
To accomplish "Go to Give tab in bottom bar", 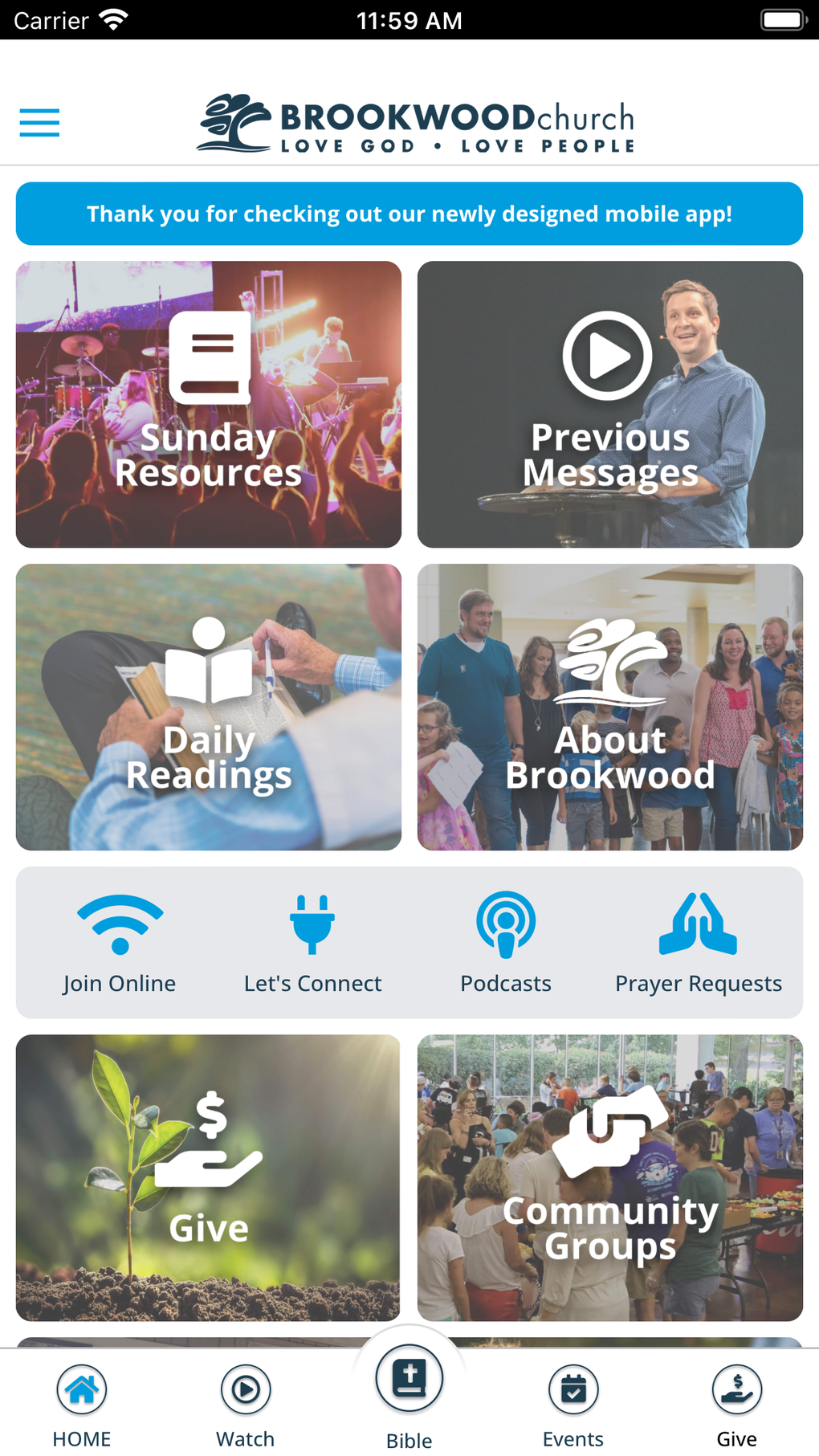I will click(736, 1405).
